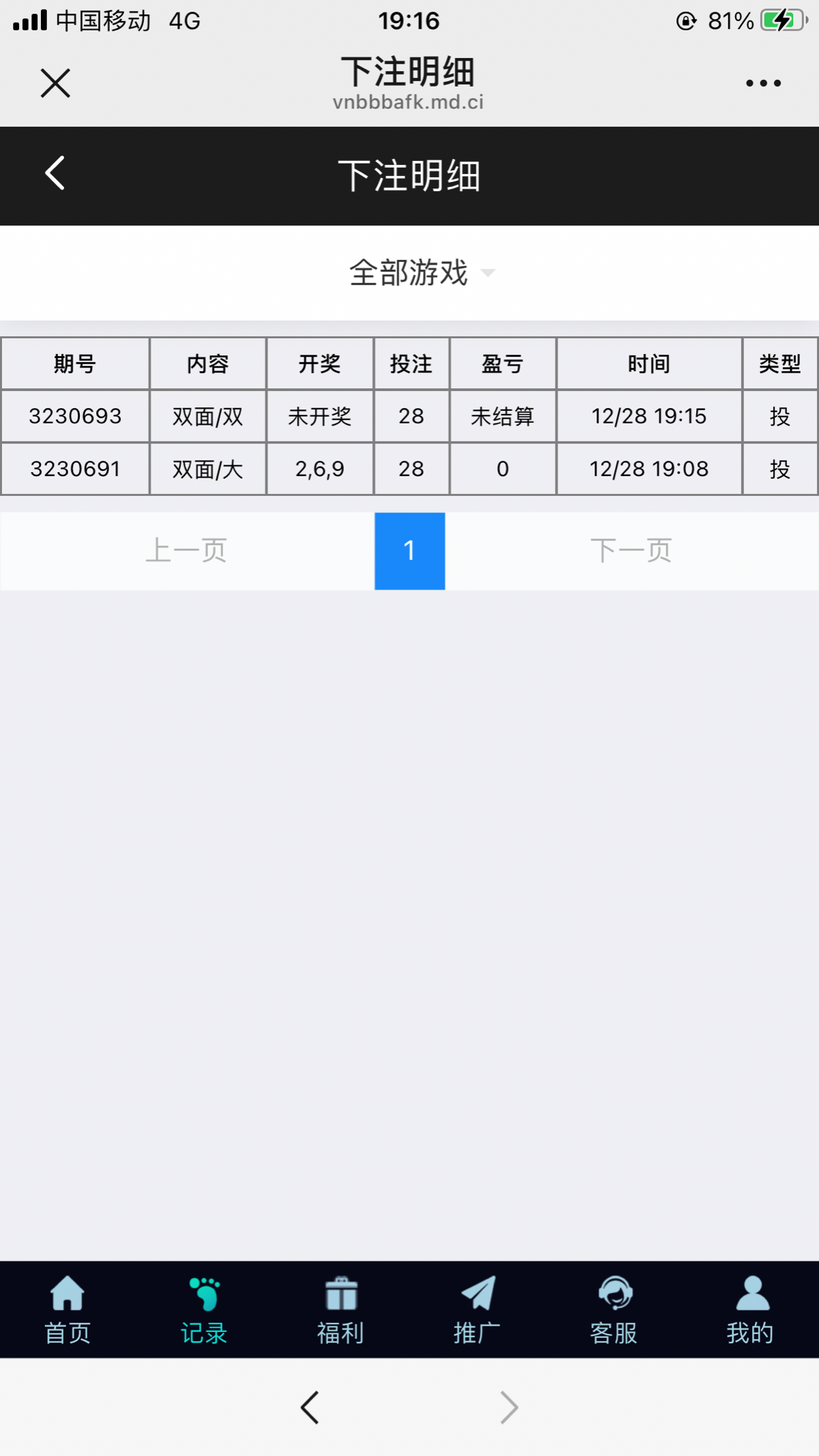Tap the browser forward arrow at bottom

[x=509, y=1407]
